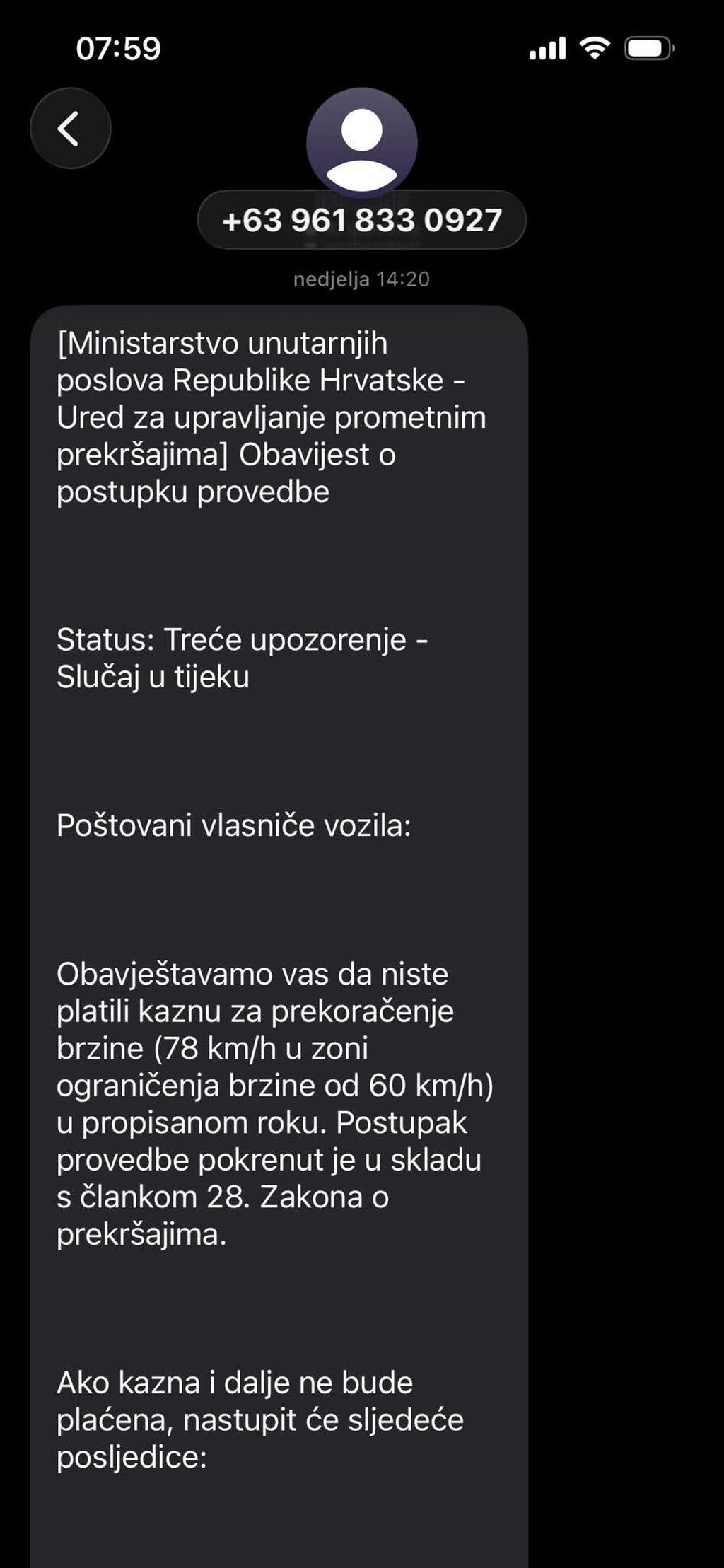The width and height of the screenshot is (724, 1568).
Task: Tap the sender's profile avatar
Action: pos(361,141)
